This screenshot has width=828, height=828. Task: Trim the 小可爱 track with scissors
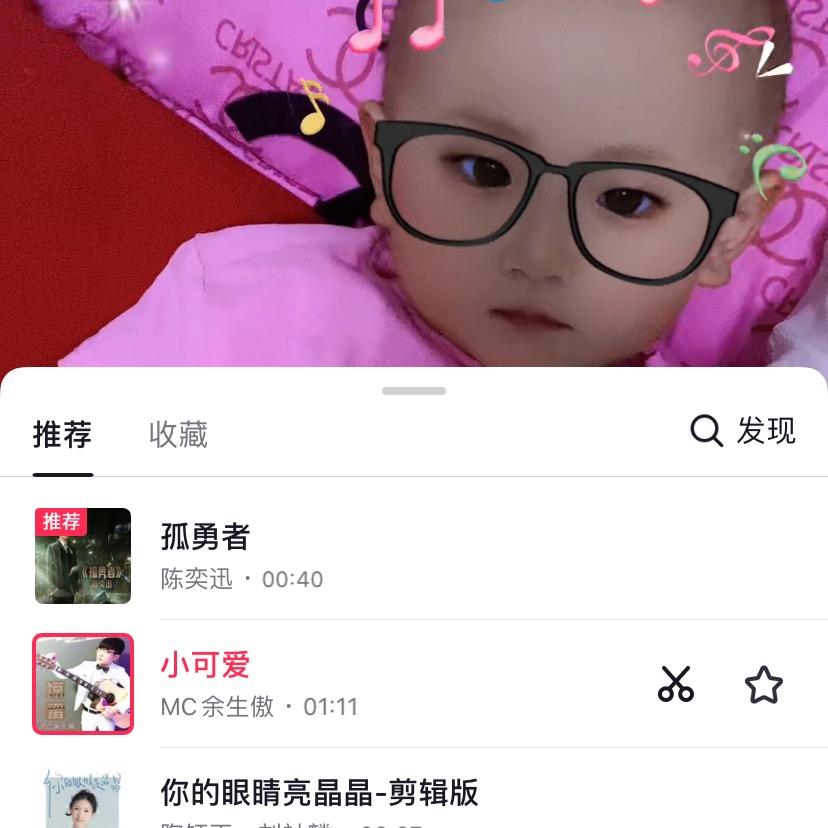[675, 685]
